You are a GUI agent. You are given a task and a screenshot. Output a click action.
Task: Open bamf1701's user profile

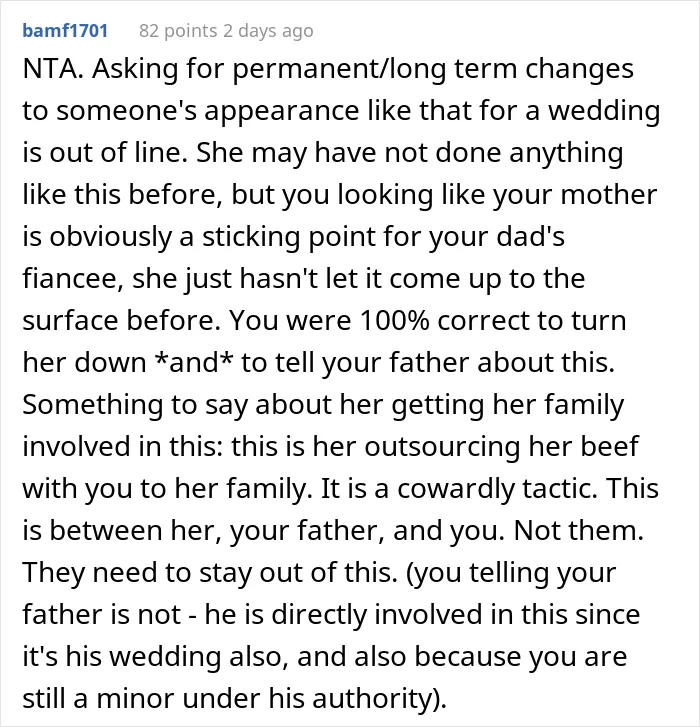[x=65, y=31]
